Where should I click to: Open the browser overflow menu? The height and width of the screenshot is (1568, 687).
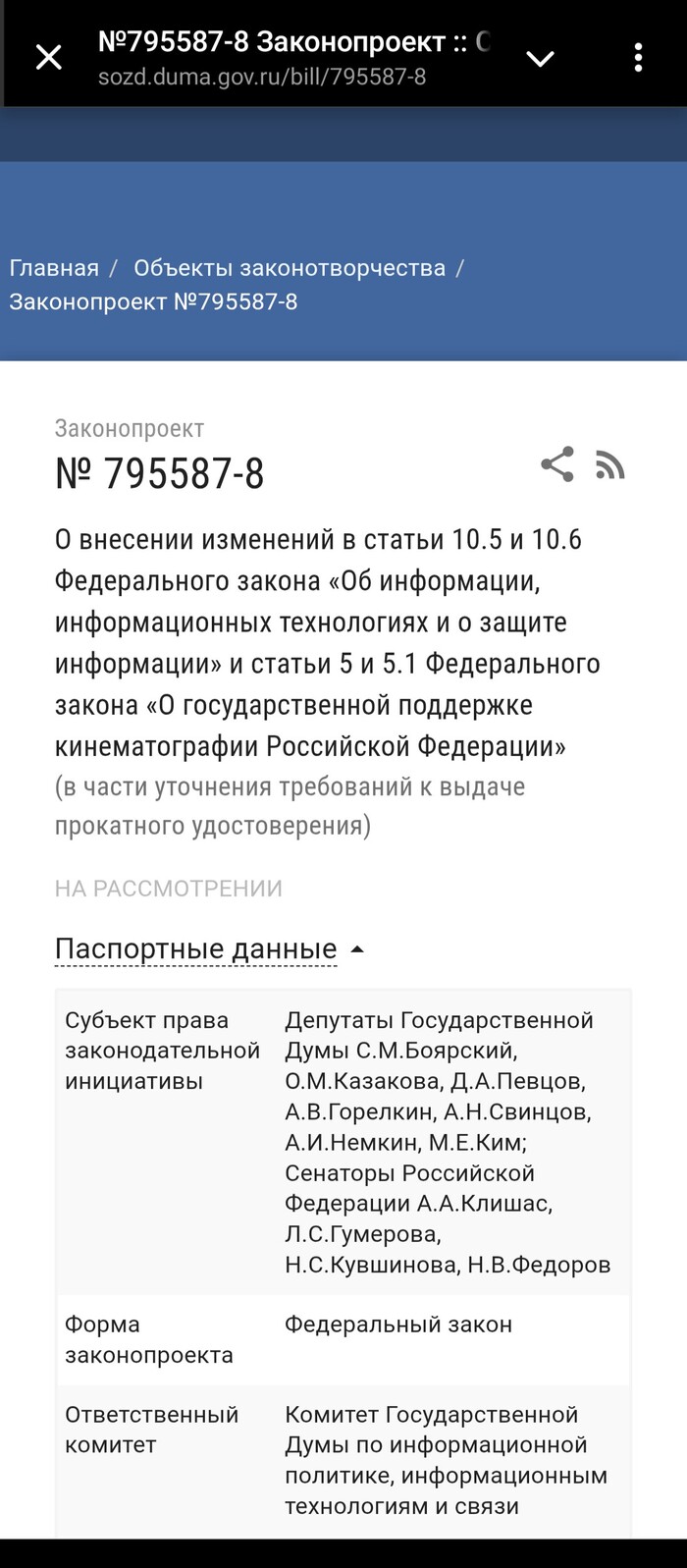pyautogui.click(x=638, y=58)
